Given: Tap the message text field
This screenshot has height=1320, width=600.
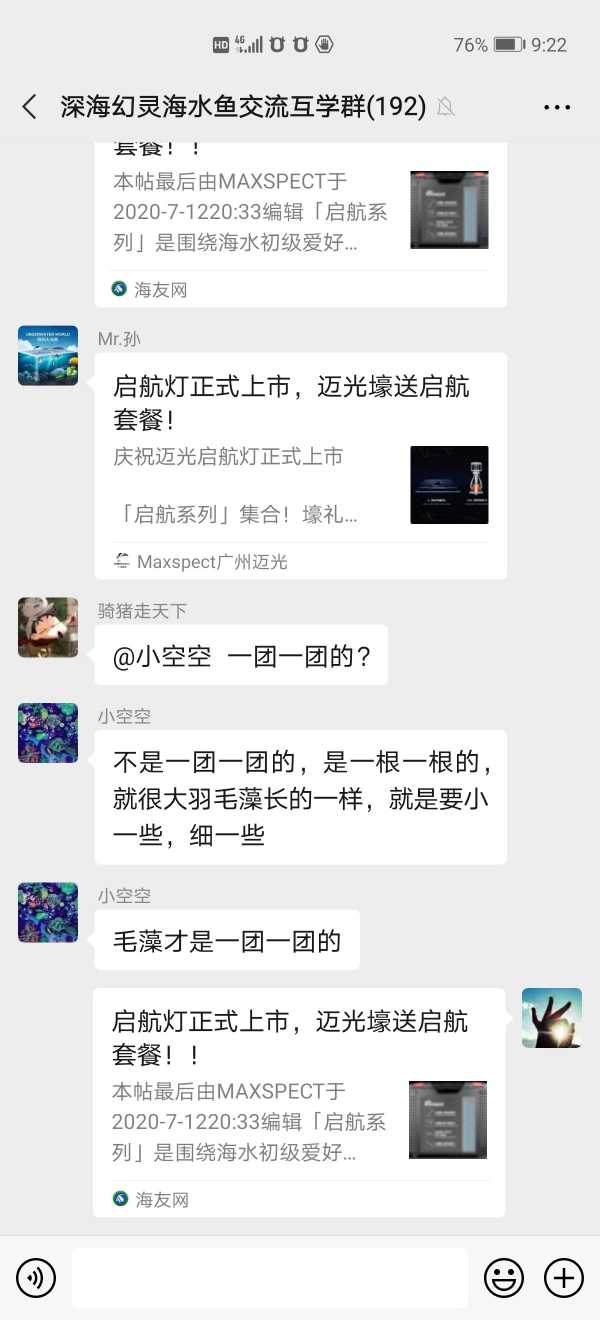Looking at the screenshot, I should (270, 1277).
